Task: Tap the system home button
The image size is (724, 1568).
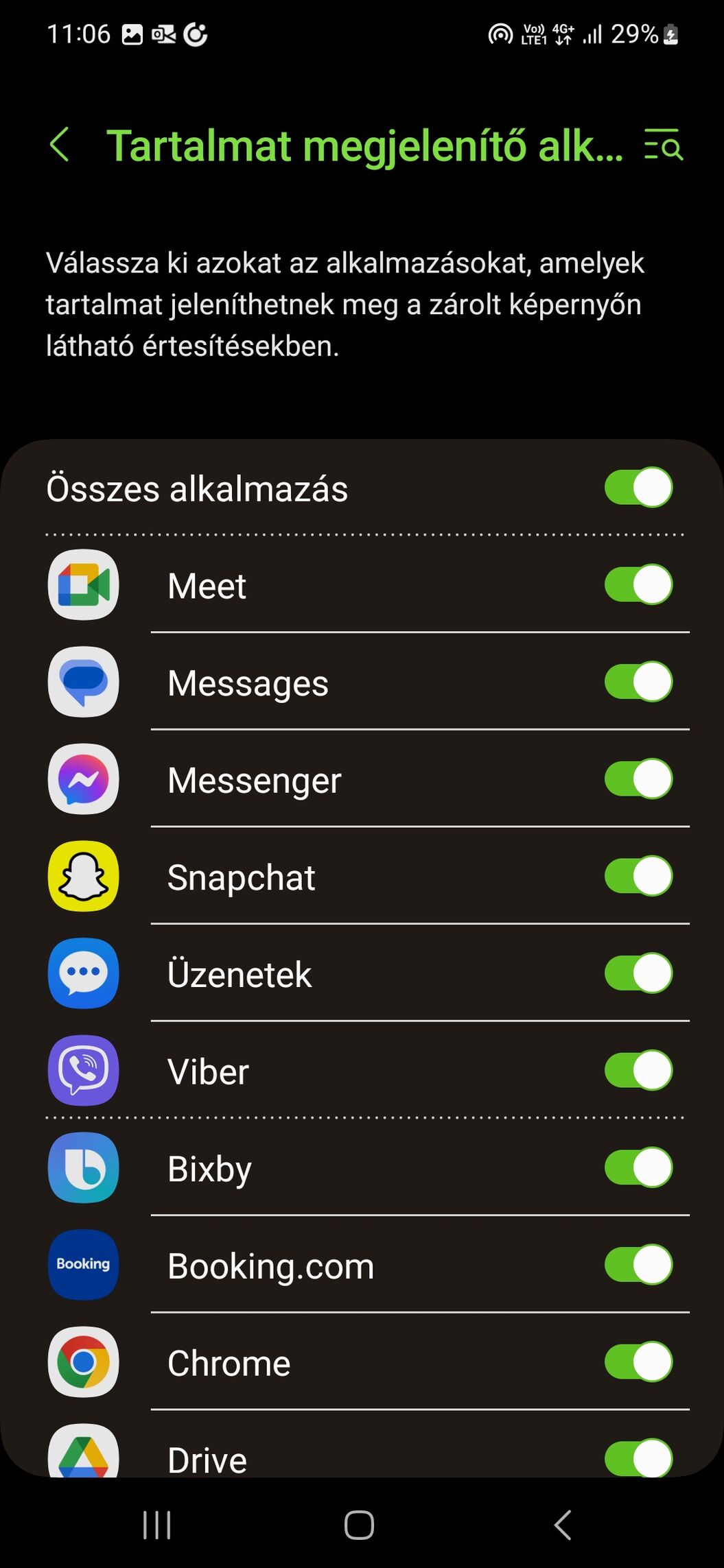Action: point(359,1525)
